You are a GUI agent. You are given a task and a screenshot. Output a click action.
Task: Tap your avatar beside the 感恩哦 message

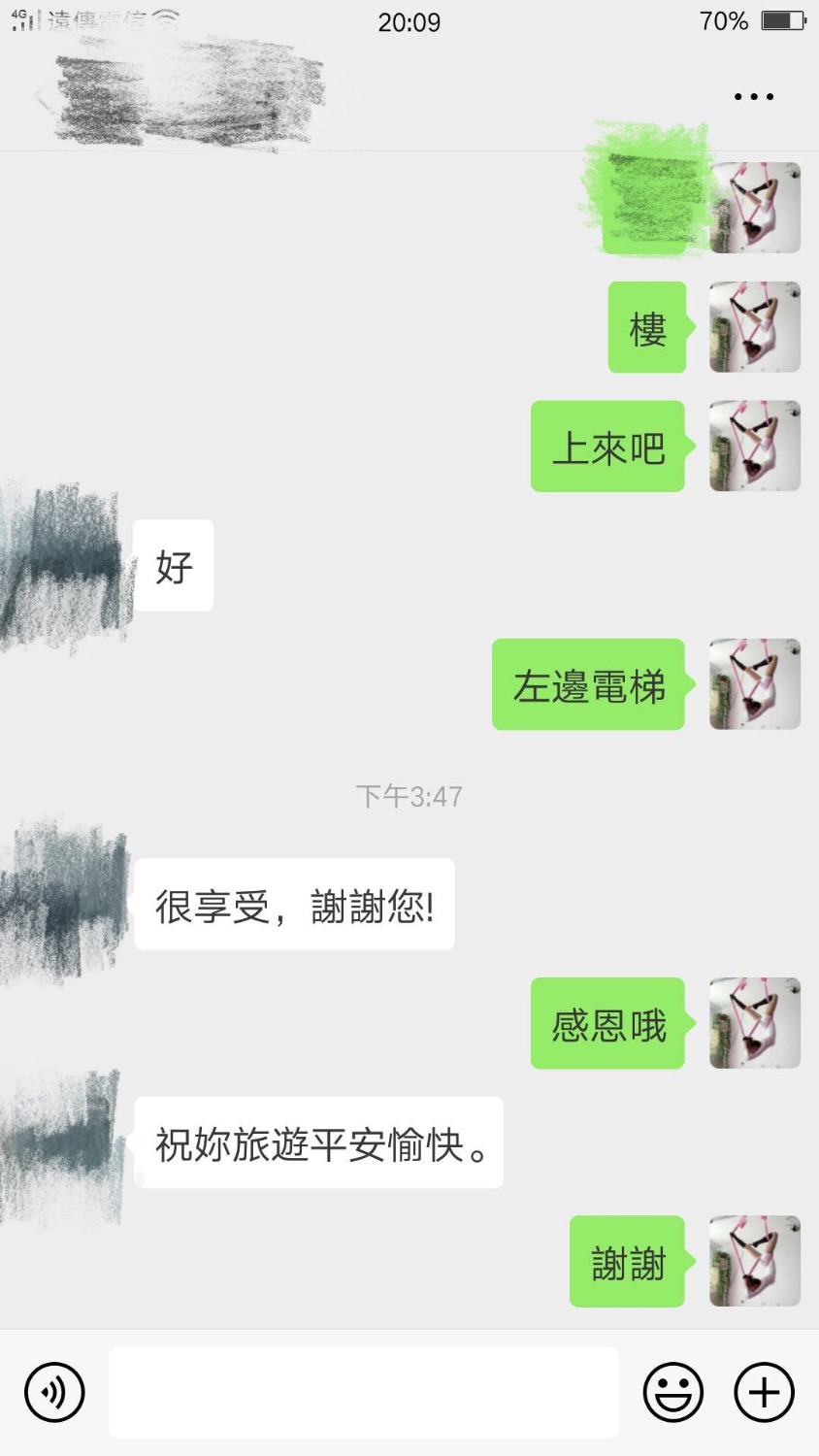754,1023
